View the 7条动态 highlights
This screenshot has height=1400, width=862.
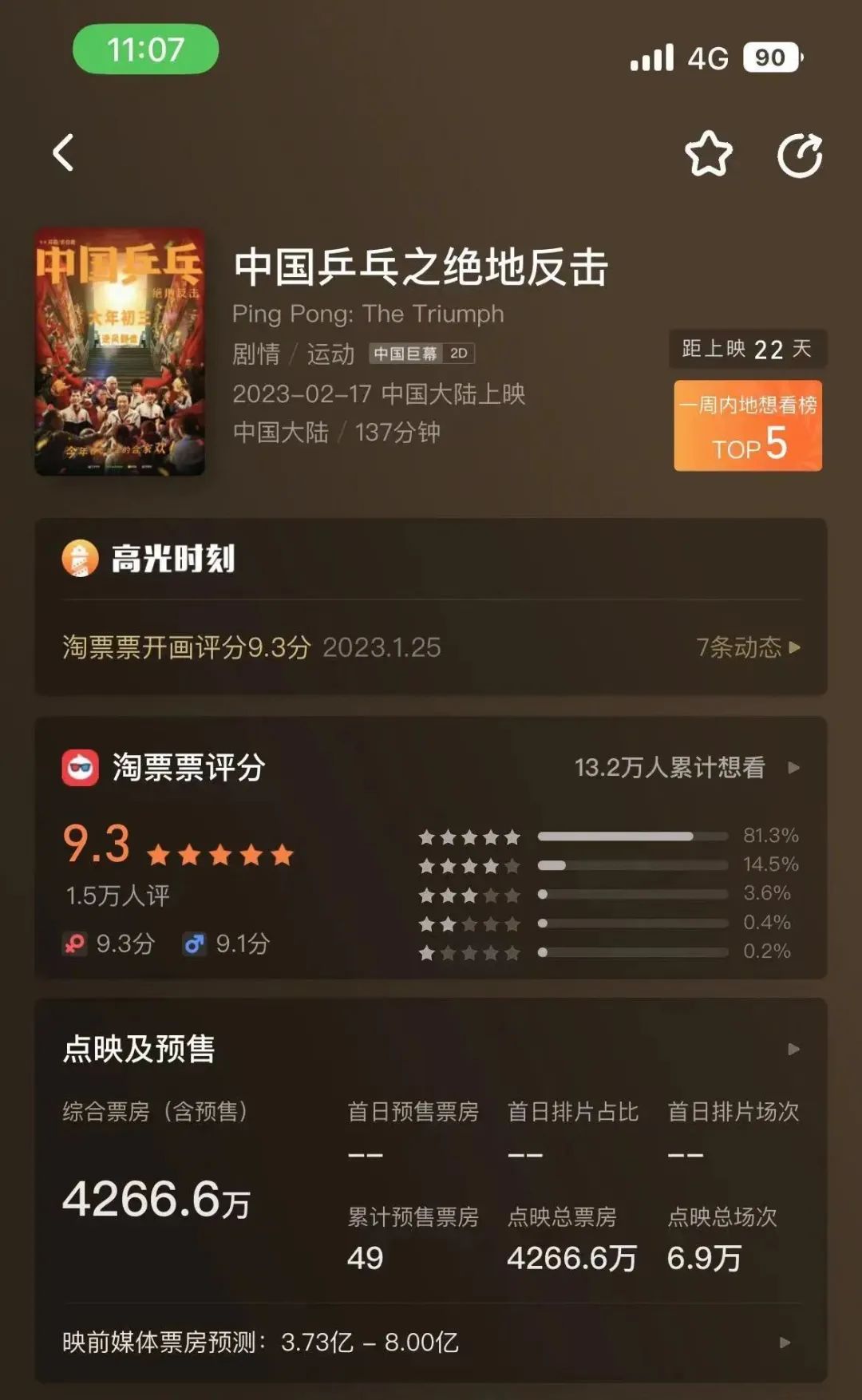click(747, 647)
